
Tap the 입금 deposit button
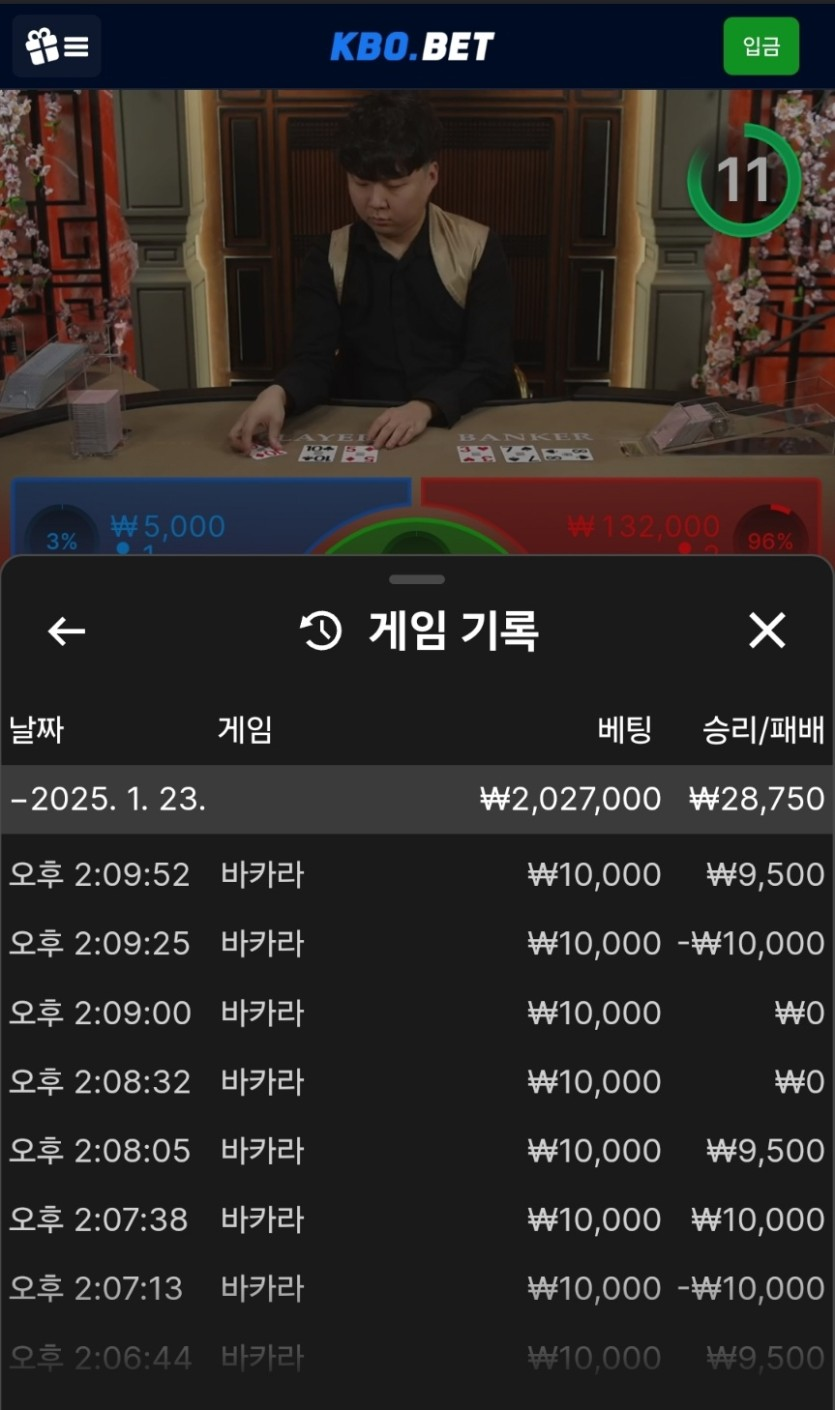pos(761,46)
